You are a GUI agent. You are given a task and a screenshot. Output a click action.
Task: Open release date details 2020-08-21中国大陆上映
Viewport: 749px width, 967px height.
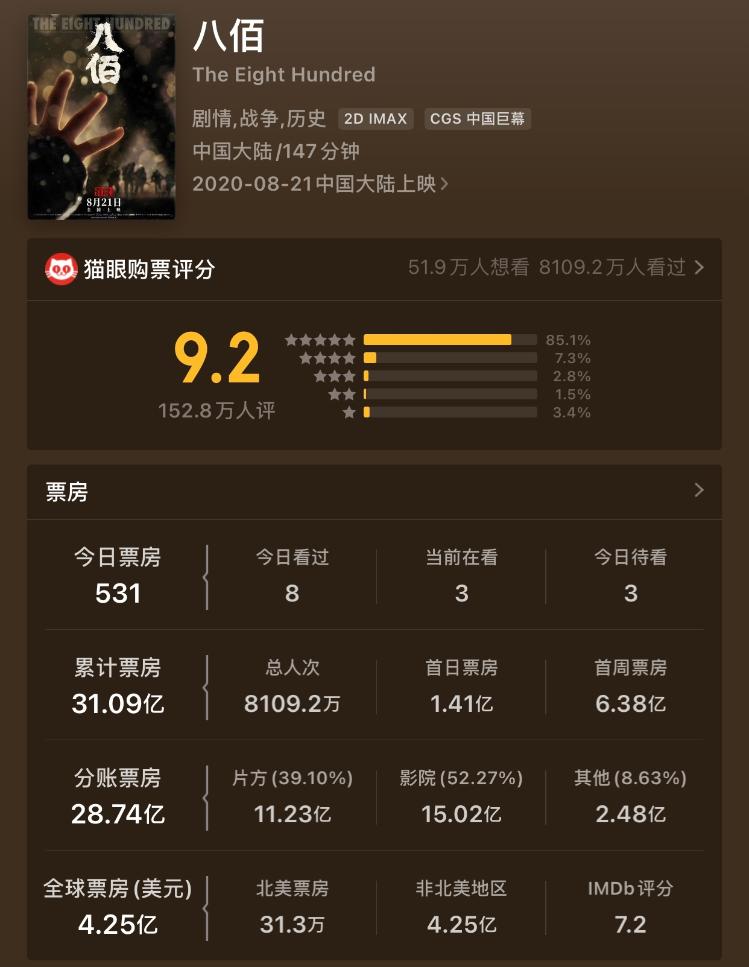[x=320, y=184]
